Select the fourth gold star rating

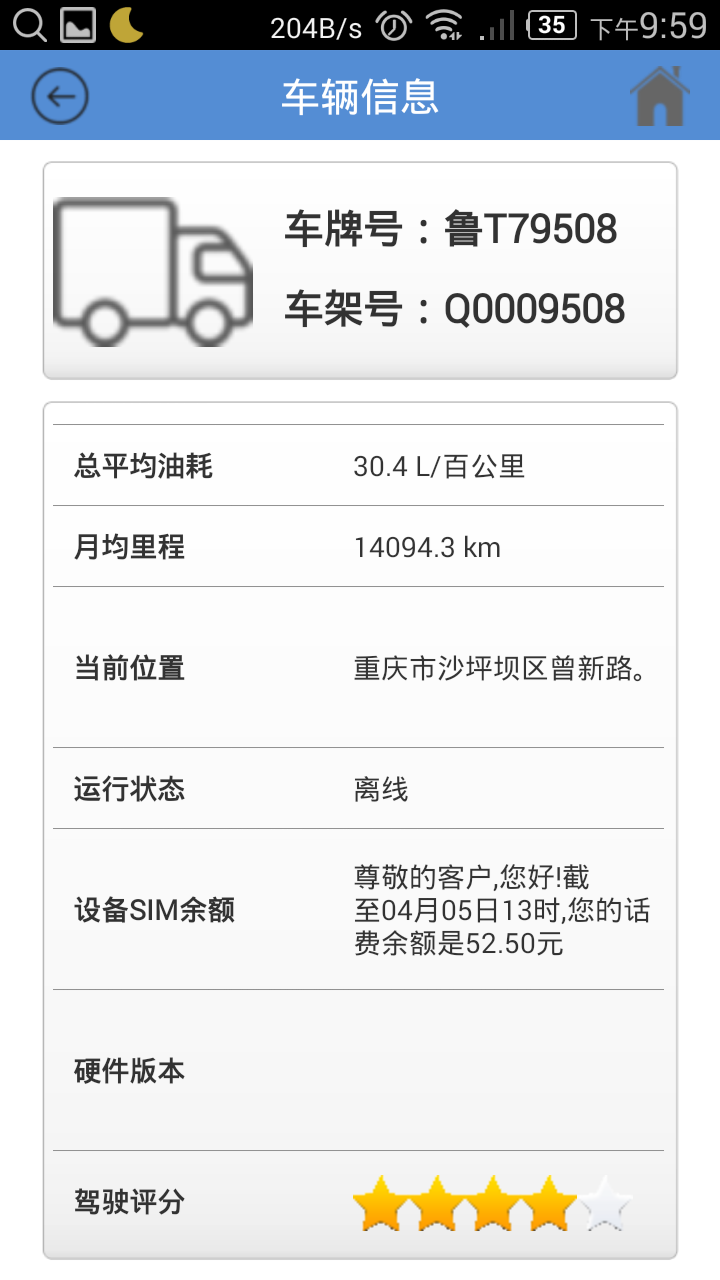pyautogui.click(x=550, y=1203)
